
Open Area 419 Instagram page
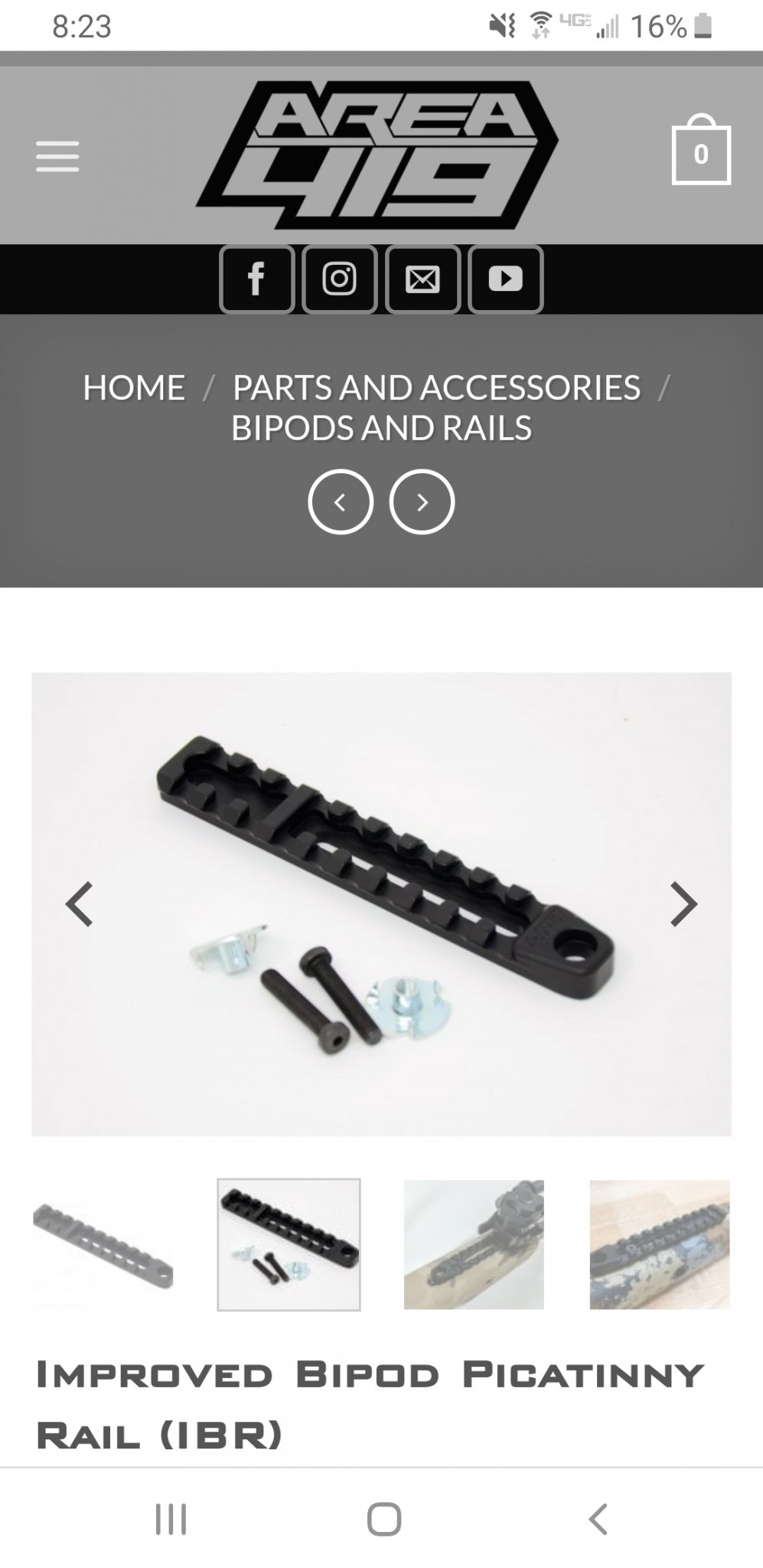click(339, 279)
